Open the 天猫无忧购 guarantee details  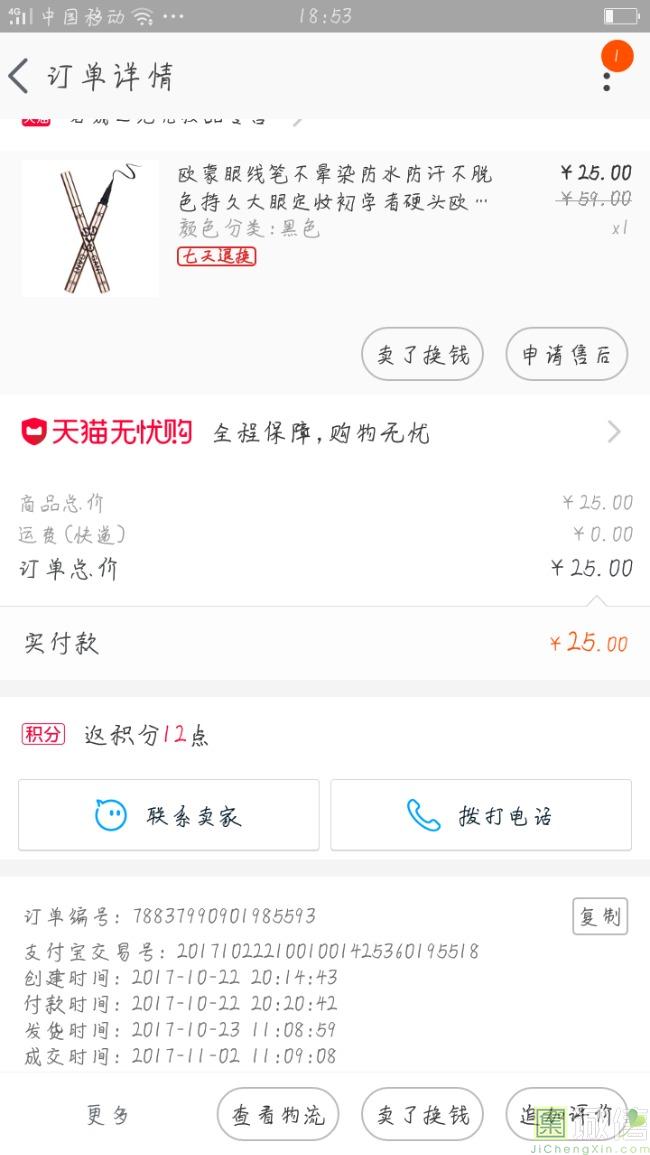[324, 432]
